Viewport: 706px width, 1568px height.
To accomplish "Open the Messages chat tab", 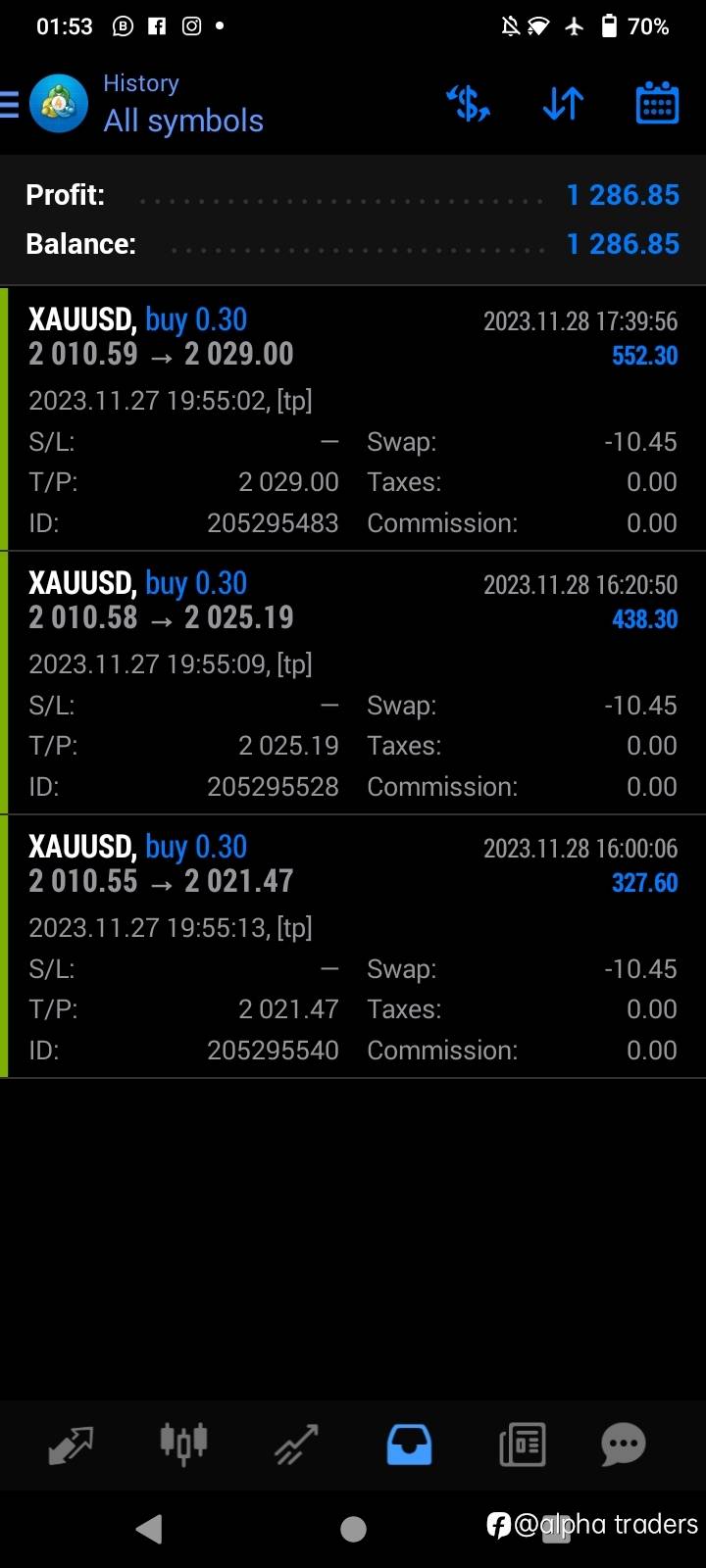I will click(x=624, y=1445).
